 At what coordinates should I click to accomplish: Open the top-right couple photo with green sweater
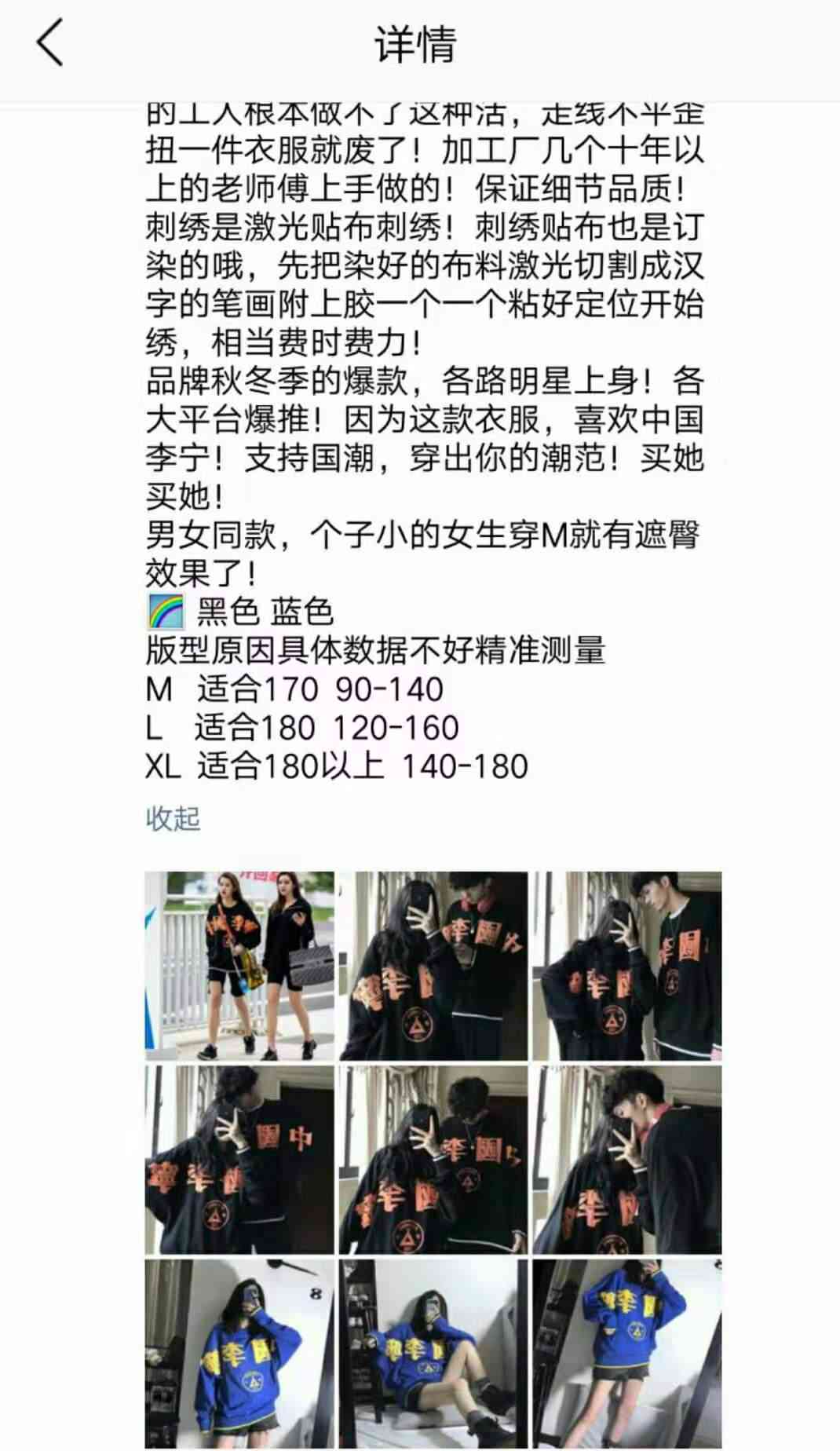[626, 966]
